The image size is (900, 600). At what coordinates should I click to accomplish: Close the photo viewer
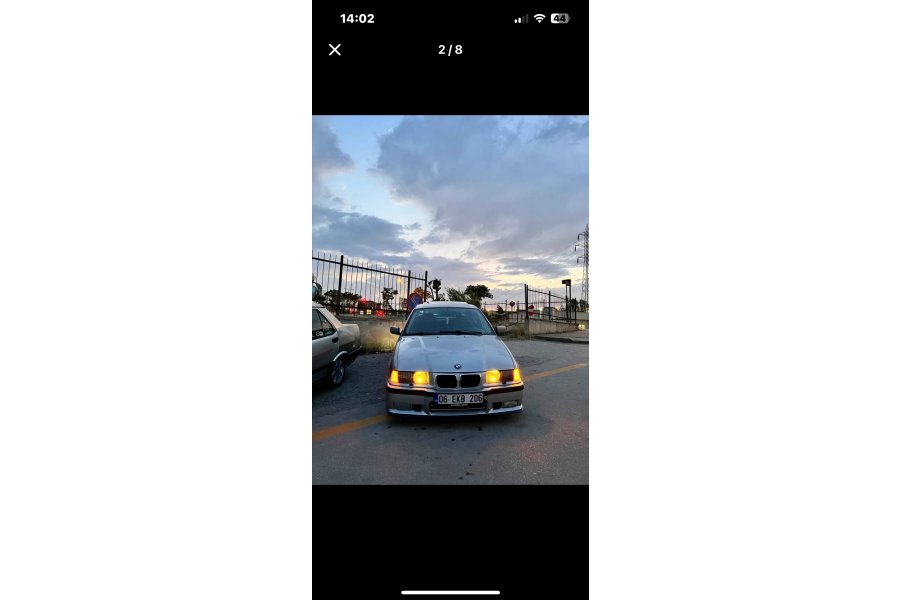point(335,50)
